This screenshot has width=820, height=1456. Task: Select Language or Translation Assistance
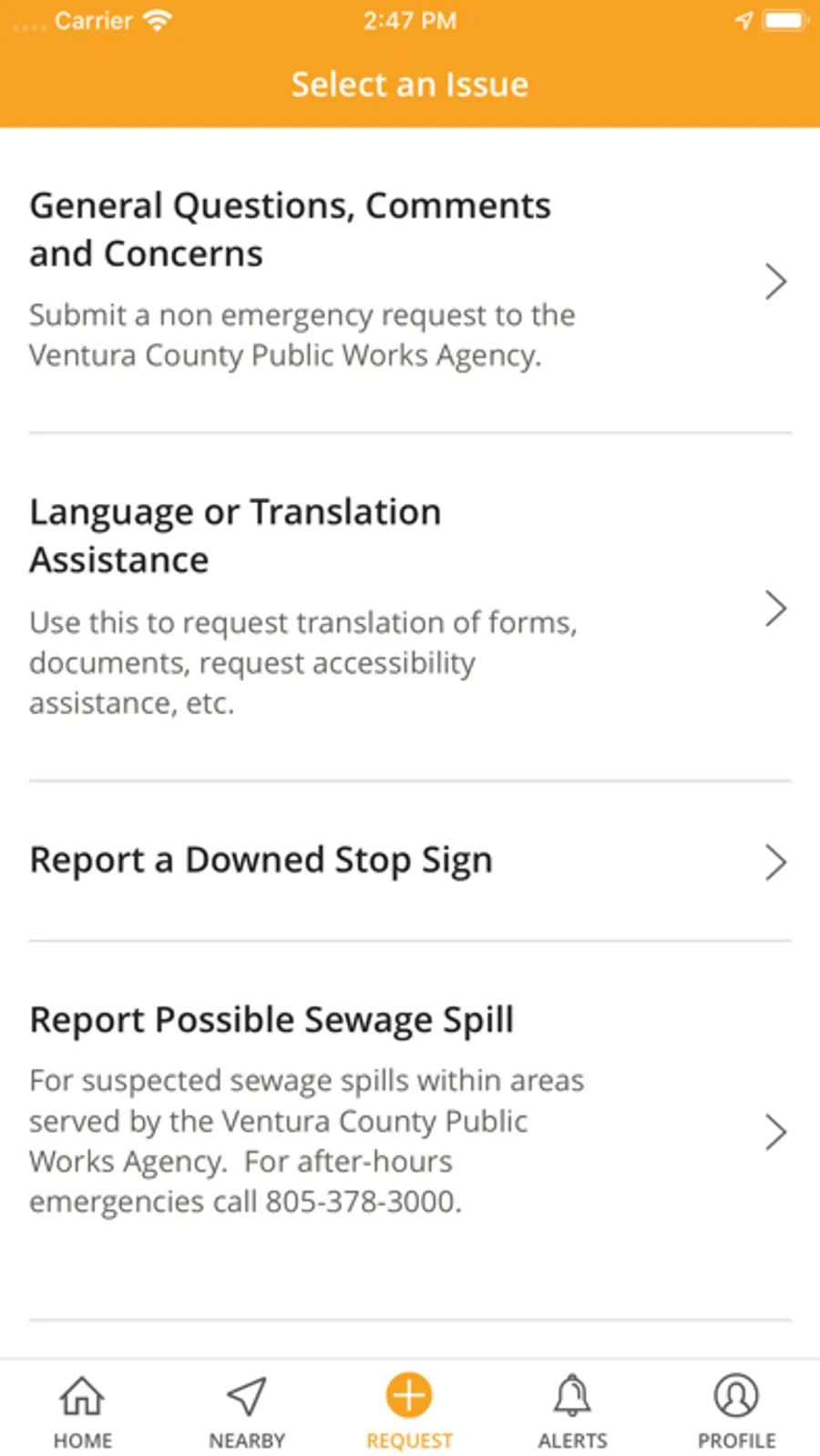tap(410, 607)
